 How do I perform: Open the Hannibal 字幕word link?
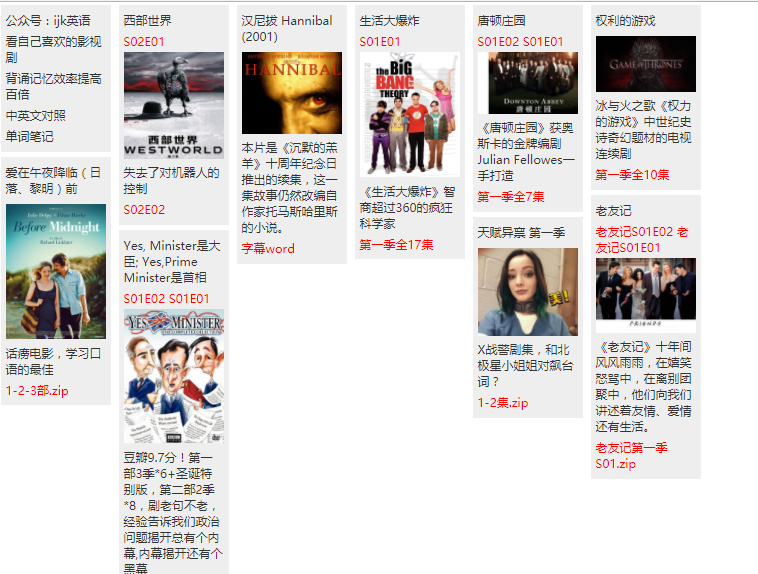coord(268,249)
